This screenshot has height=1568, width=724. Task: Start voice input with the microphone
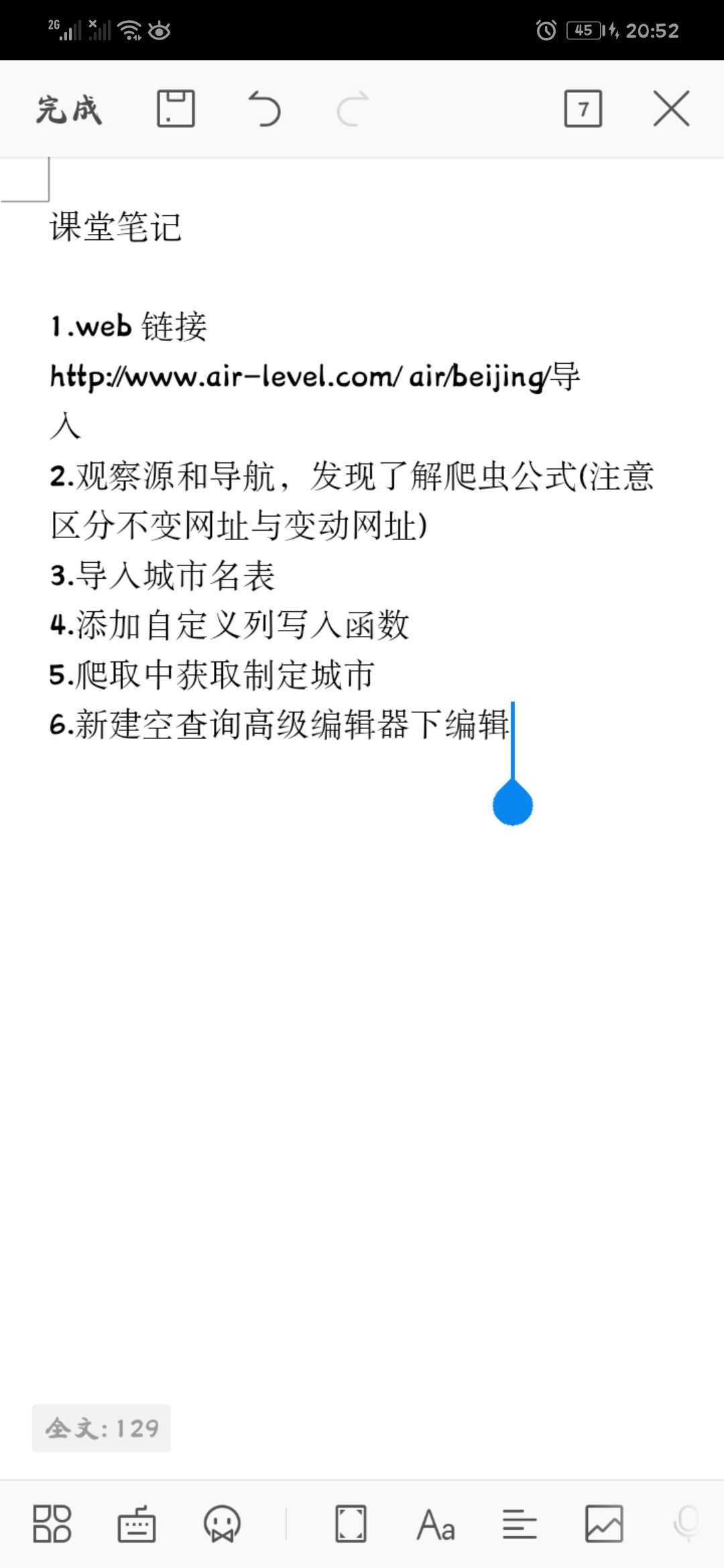coord(687,1523)
